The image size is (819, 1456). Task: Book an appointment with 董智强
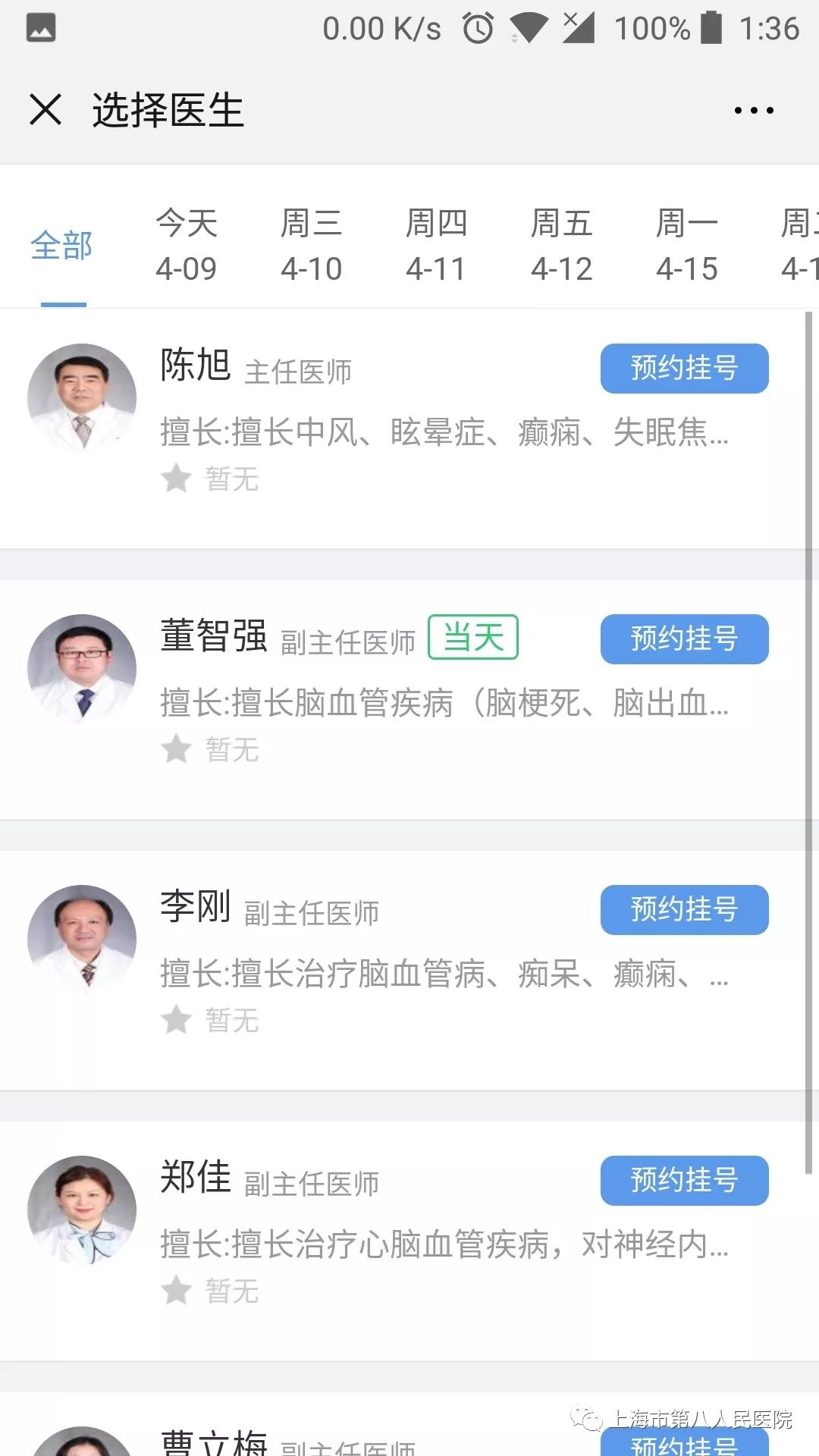point(684,639)
